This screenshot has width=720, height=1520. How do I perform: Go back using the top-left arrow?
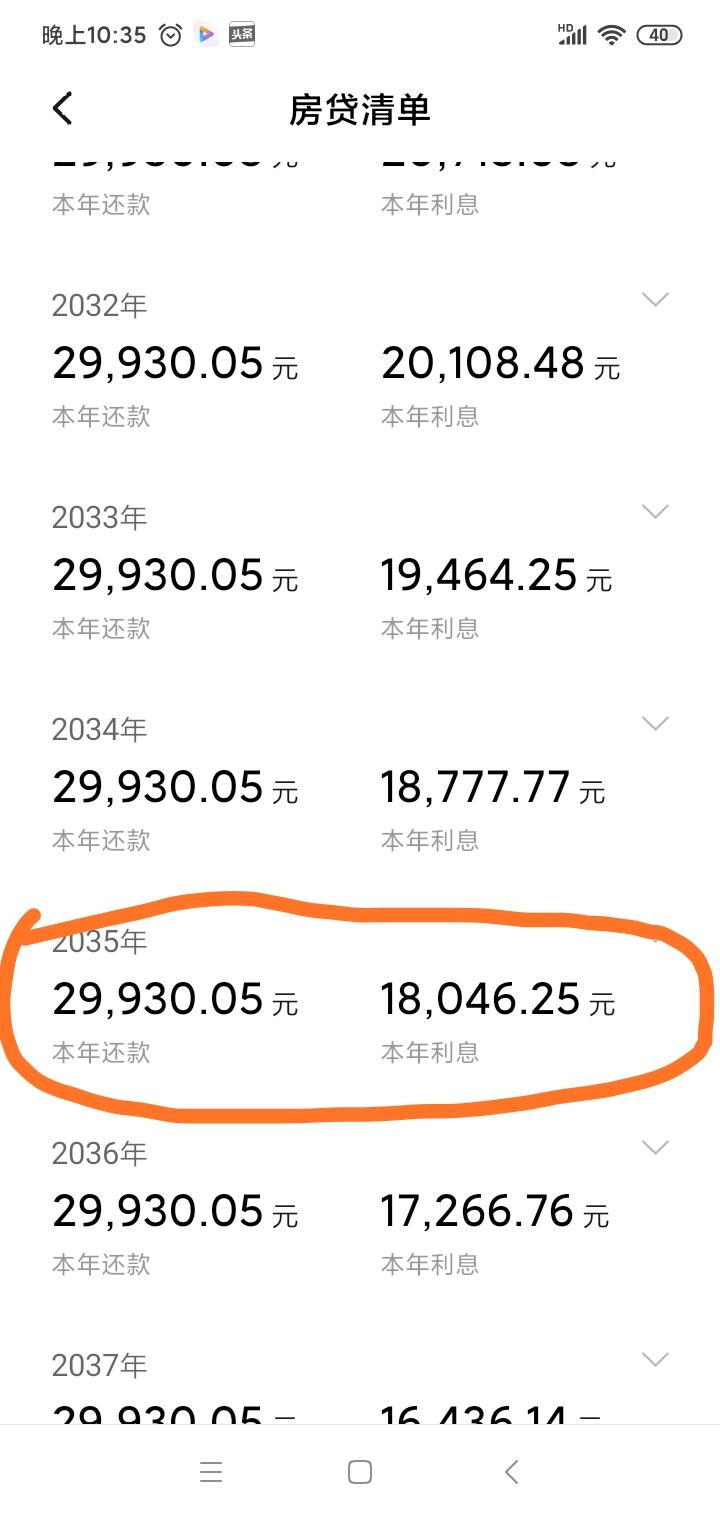[63, 110]
